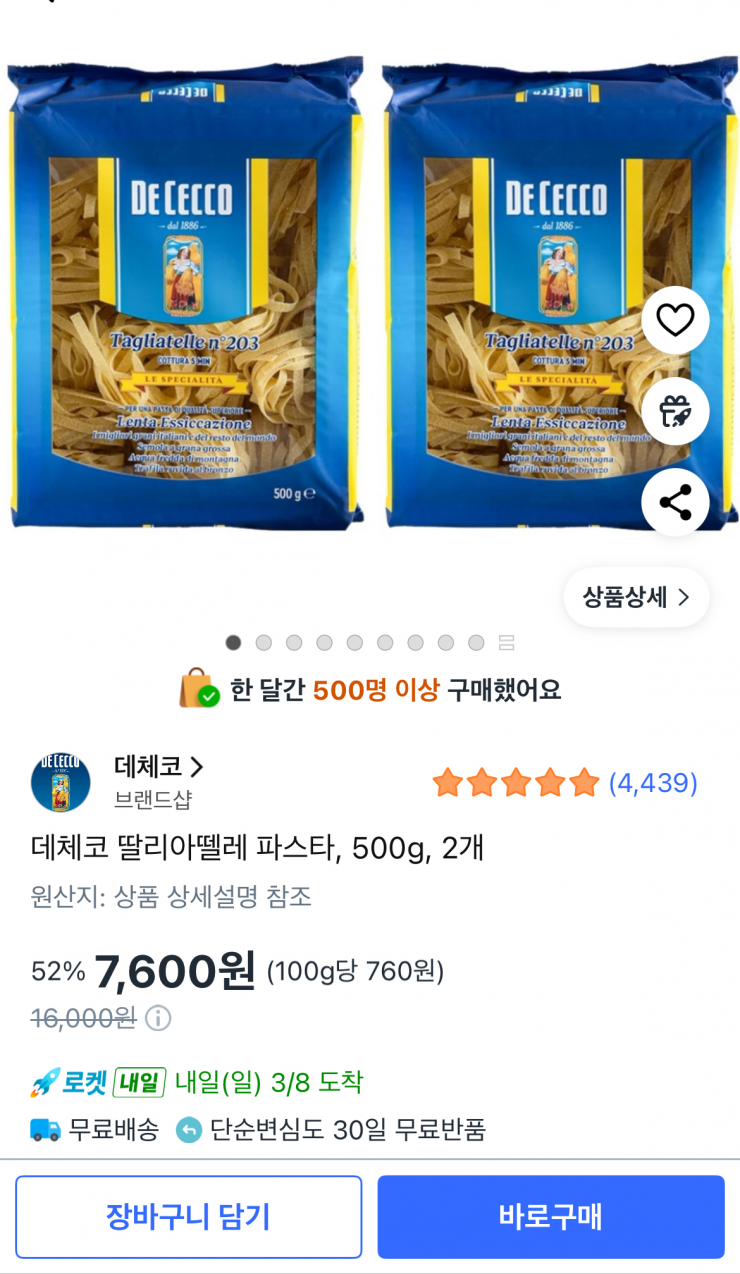Open 상품상세 product details
The width and height of the screenshot is (740, 1274).
coord(637,598)
